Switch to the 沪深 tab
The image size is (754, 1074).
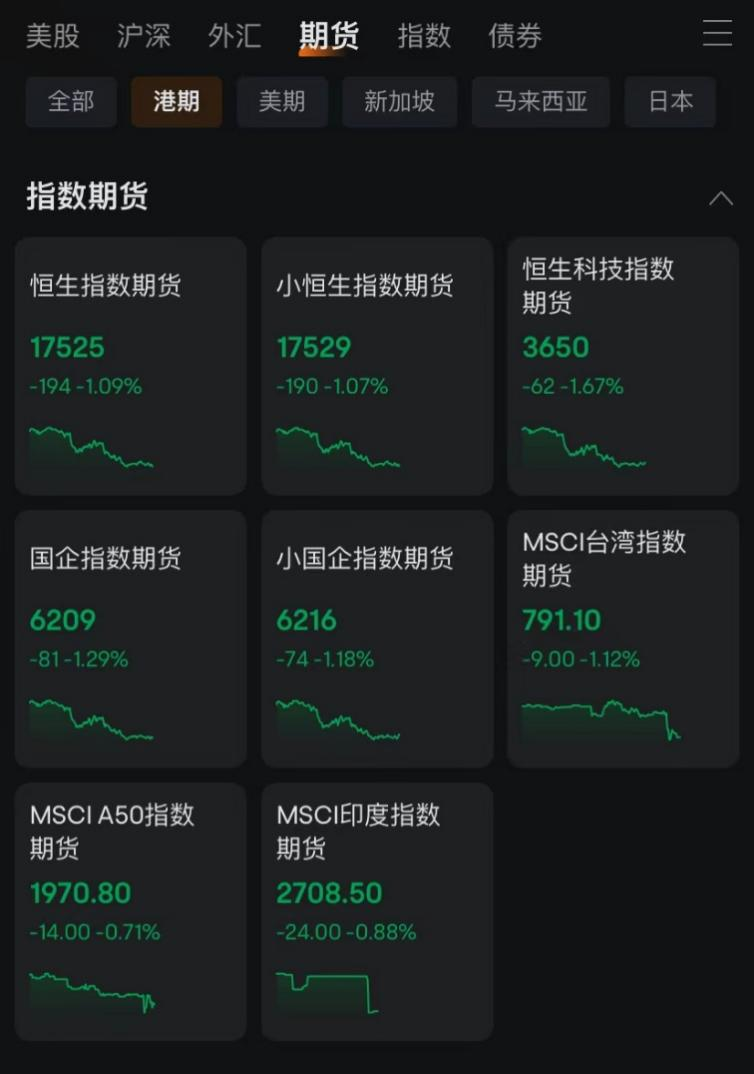(144, 36)
